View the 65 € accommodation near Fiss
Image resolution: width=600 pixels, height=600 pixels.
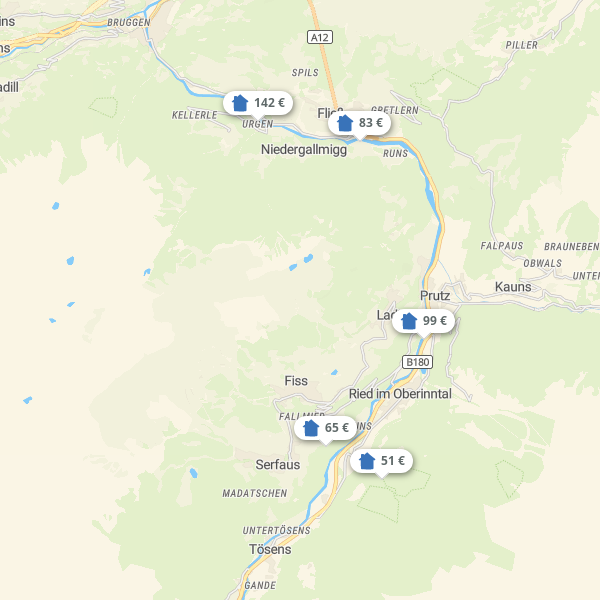pyautogui.click(x=326, y=428)
